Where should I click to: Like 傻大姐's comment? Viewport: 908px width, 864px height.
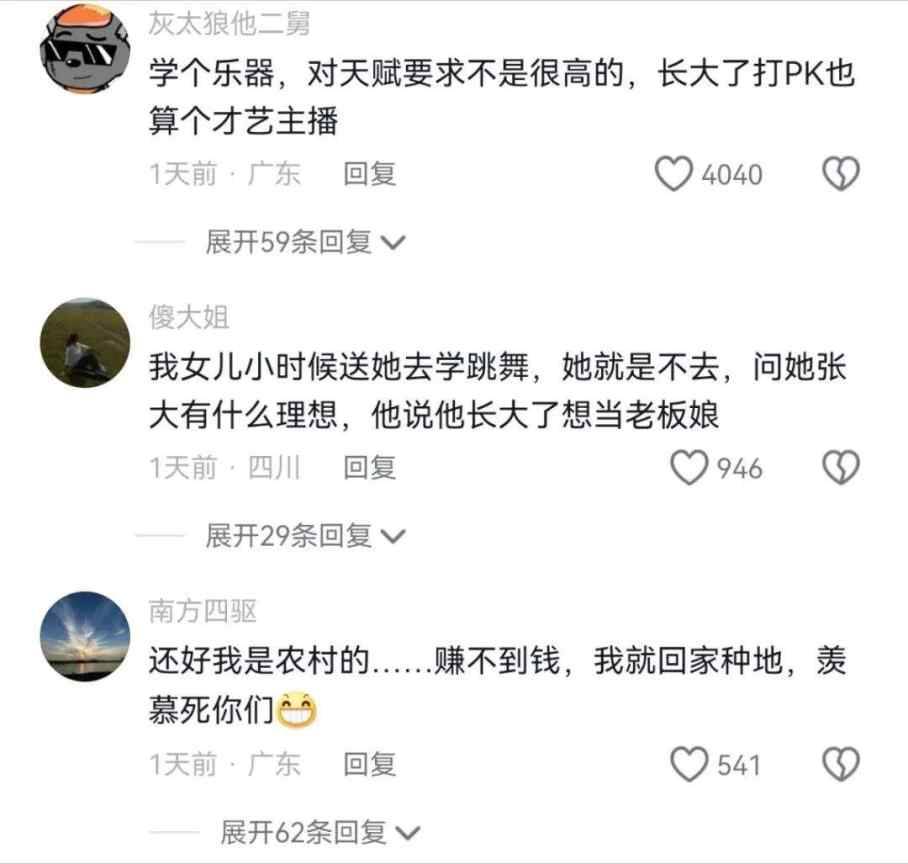[x=689, y=468]
